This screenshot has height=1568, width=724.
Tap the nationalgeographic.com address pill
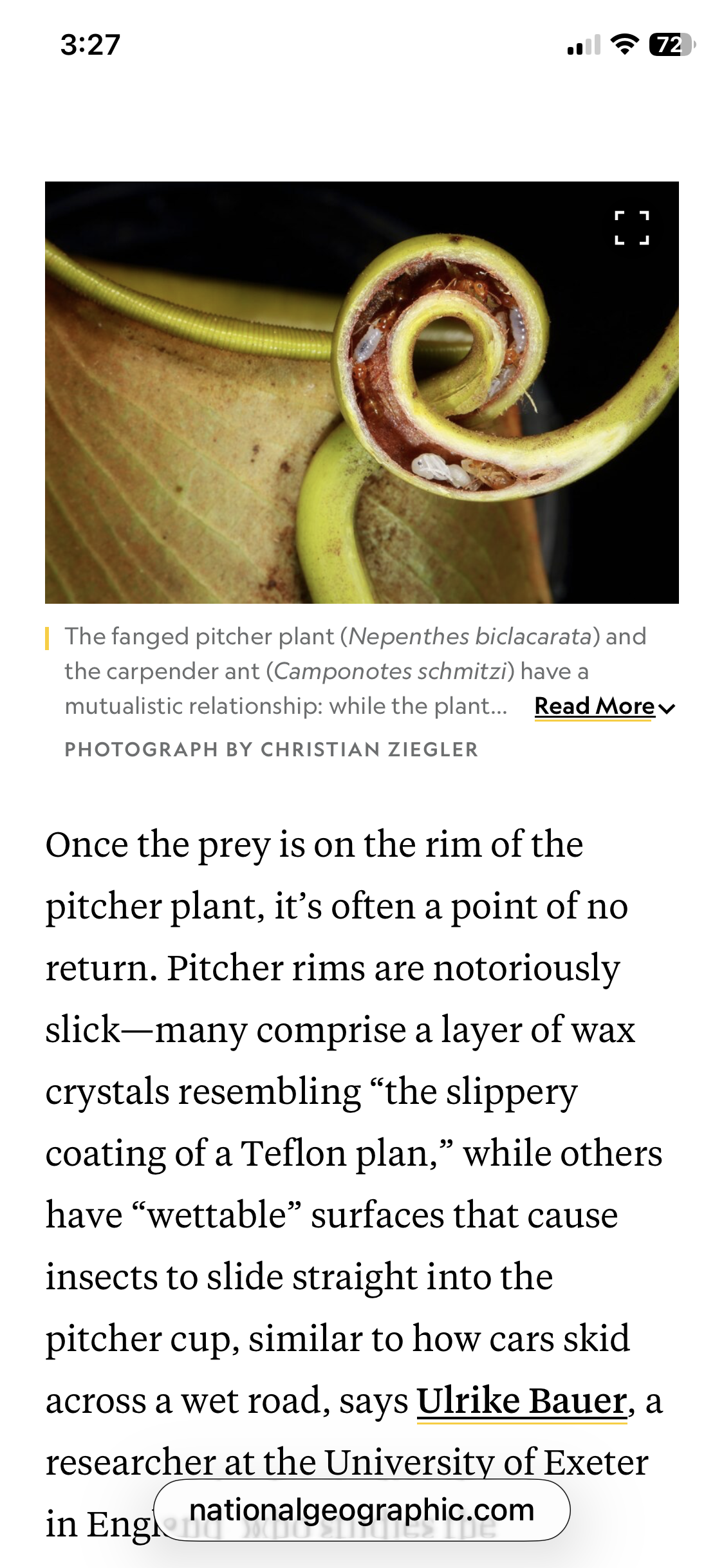tap(362, 1510)
